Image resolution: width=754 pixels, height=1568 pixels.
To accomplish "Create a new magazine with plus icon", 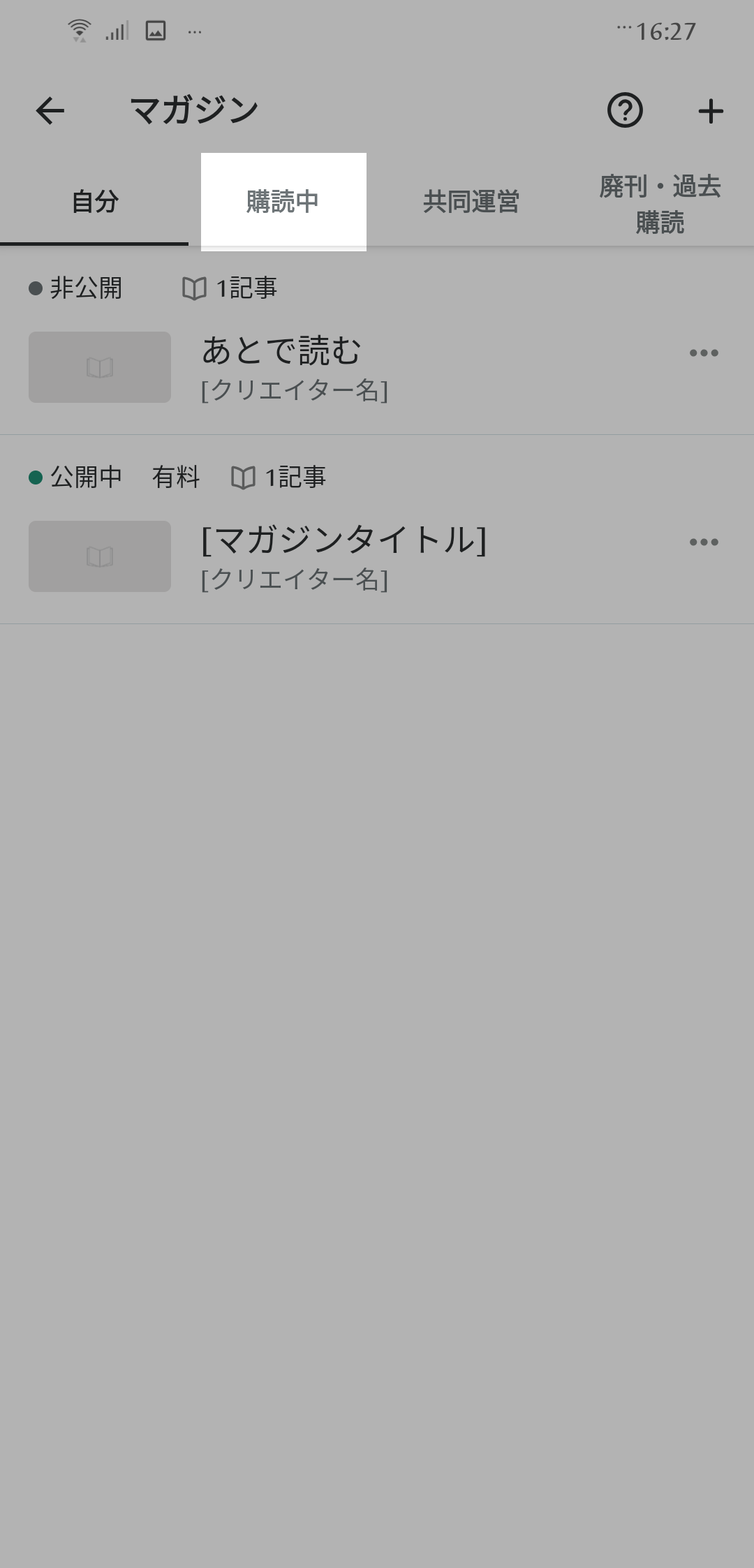I will point(711,111).
